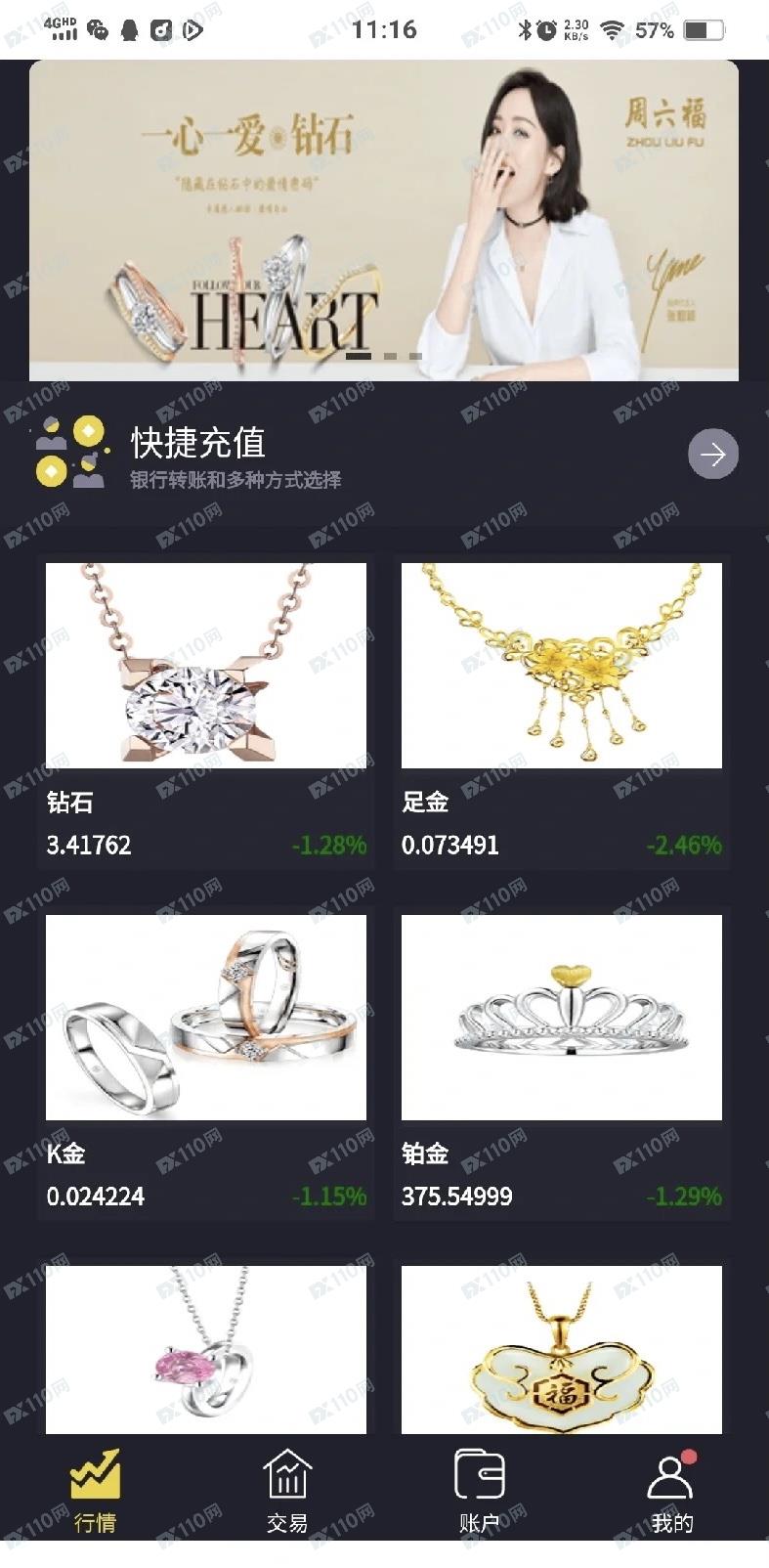Viewport: 769px width, 1568px height.
Task: Tap the 快捷充值 arrow button
Action: (712, 454)
